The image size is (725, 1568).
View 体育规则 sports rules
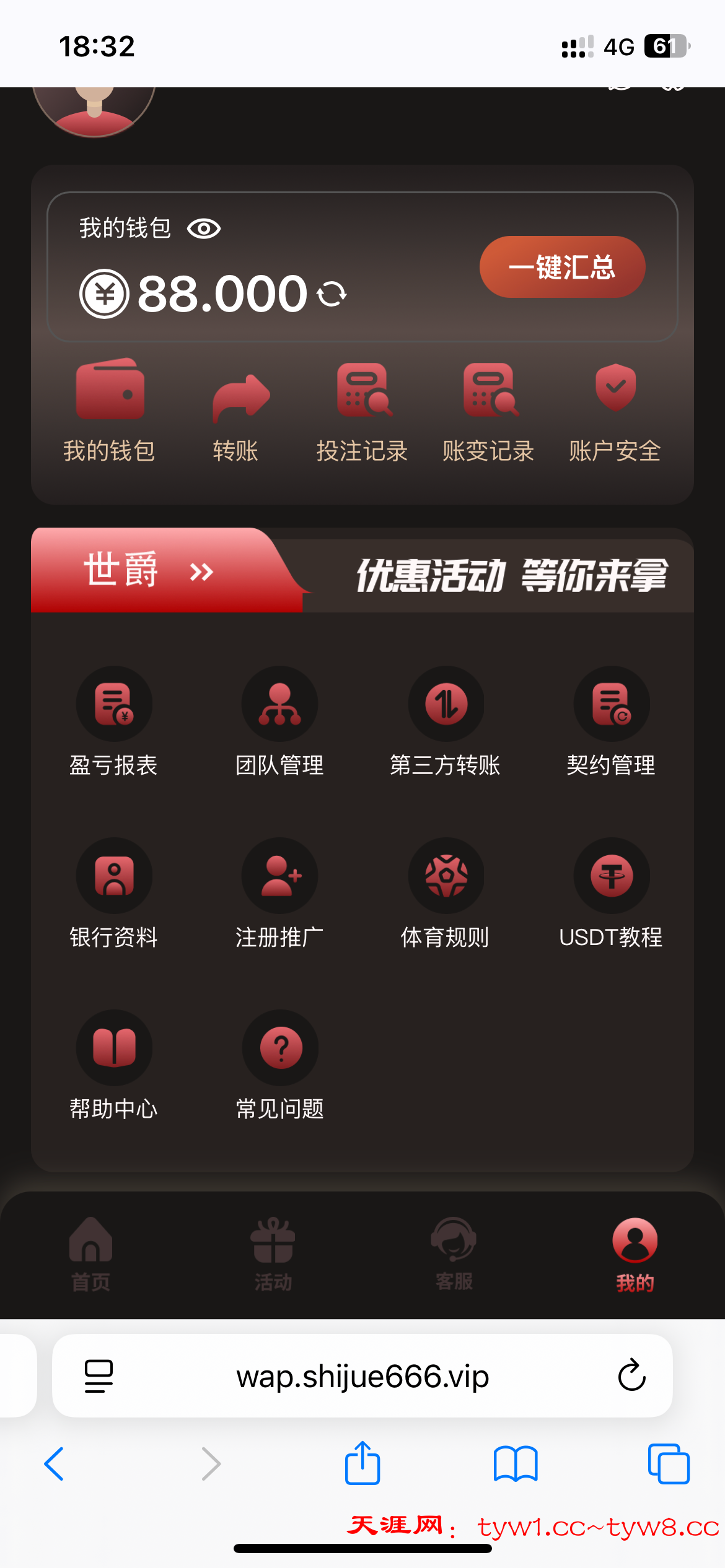(x=446, y=893)
